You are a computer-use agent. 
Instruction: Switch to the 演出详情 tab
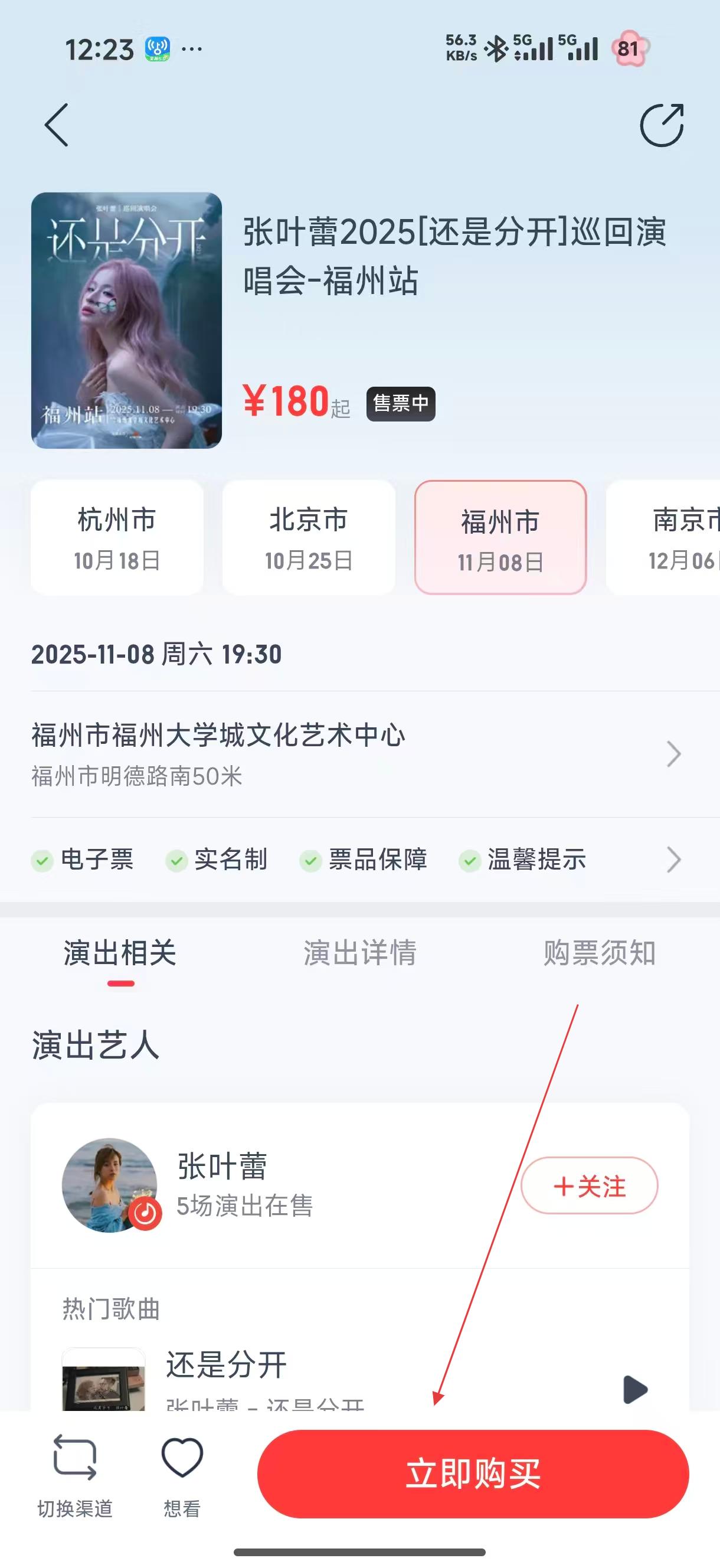359,953
